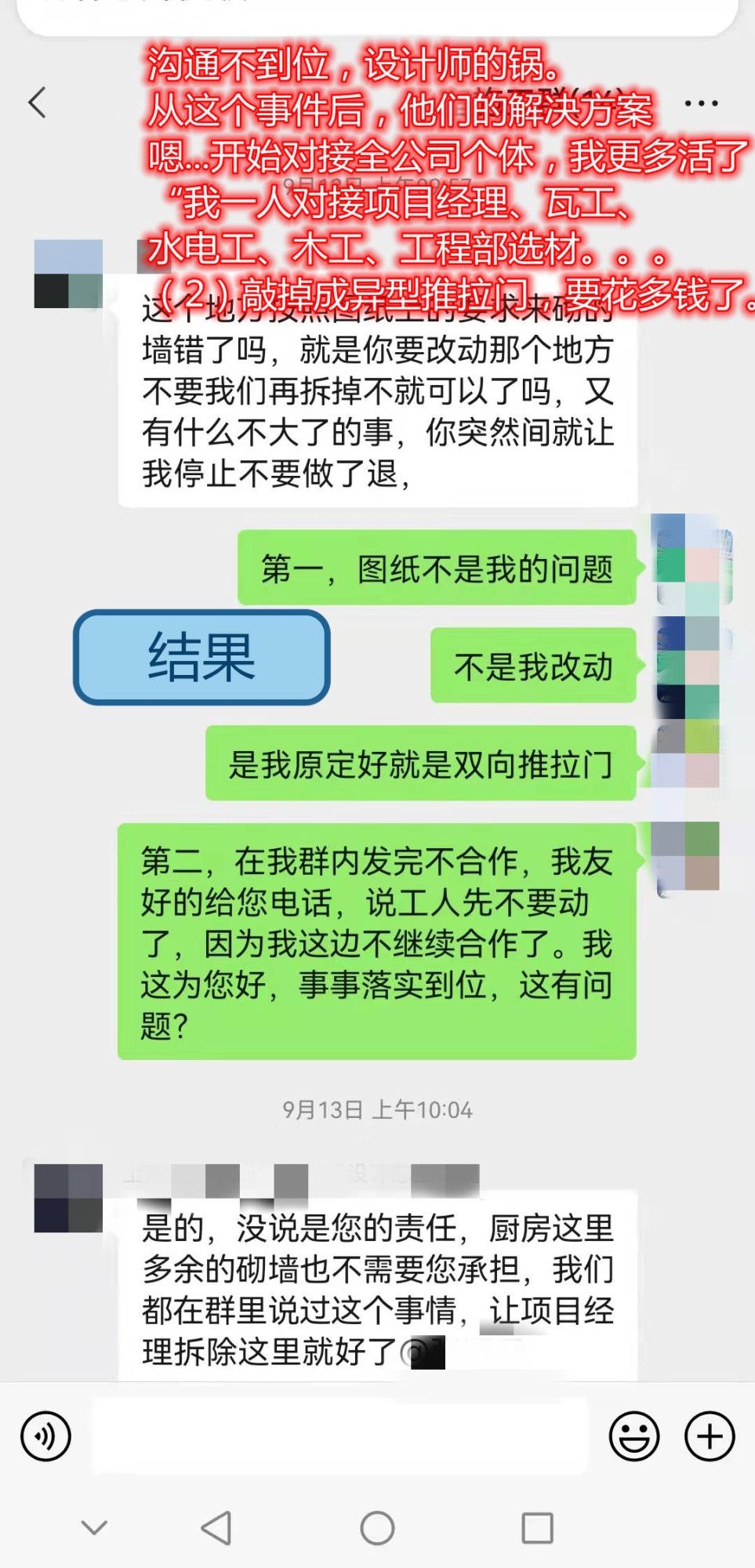Focus the message text field
This screenshot has height=1568, width=755.
coord(339,1436)
